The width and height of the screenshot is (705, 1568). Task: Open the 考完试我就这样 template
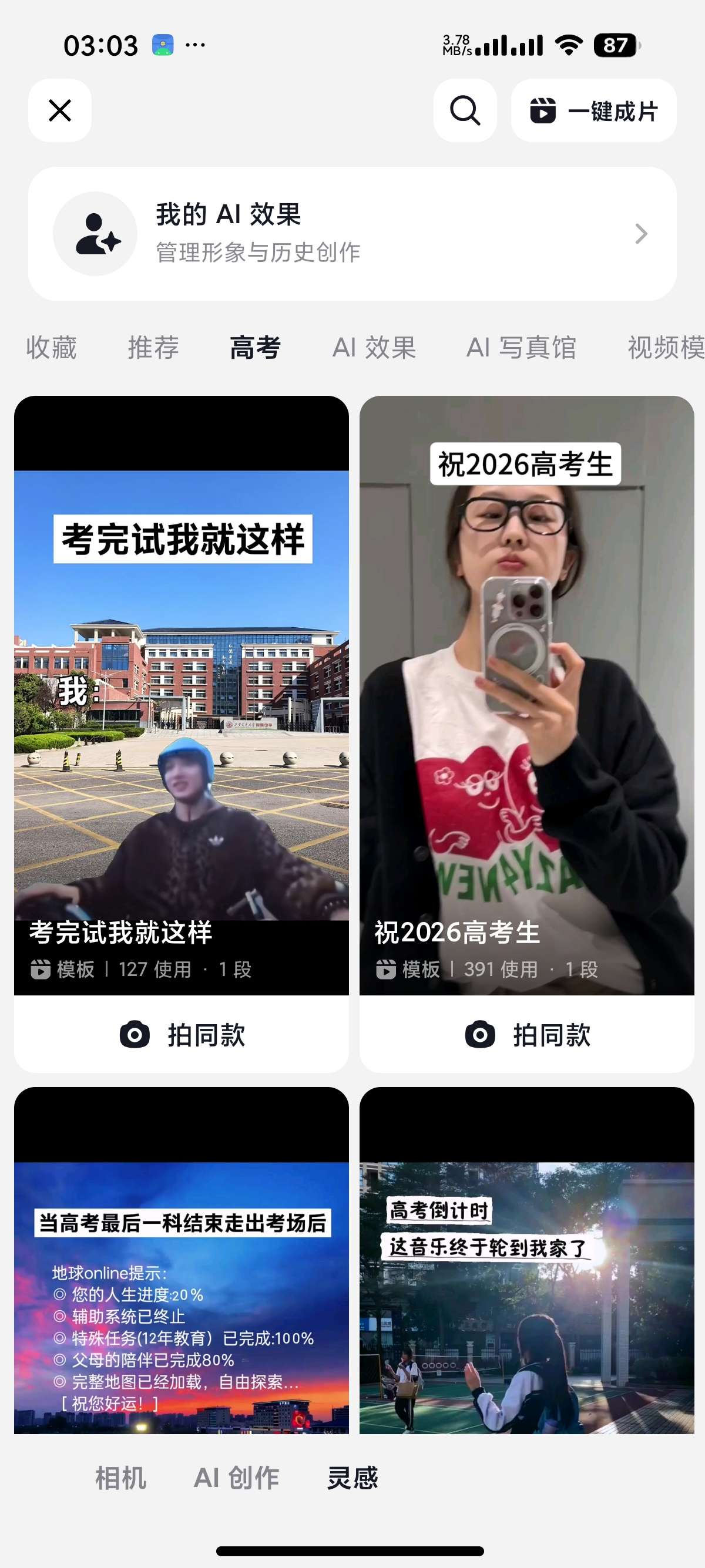pos(182,695)
